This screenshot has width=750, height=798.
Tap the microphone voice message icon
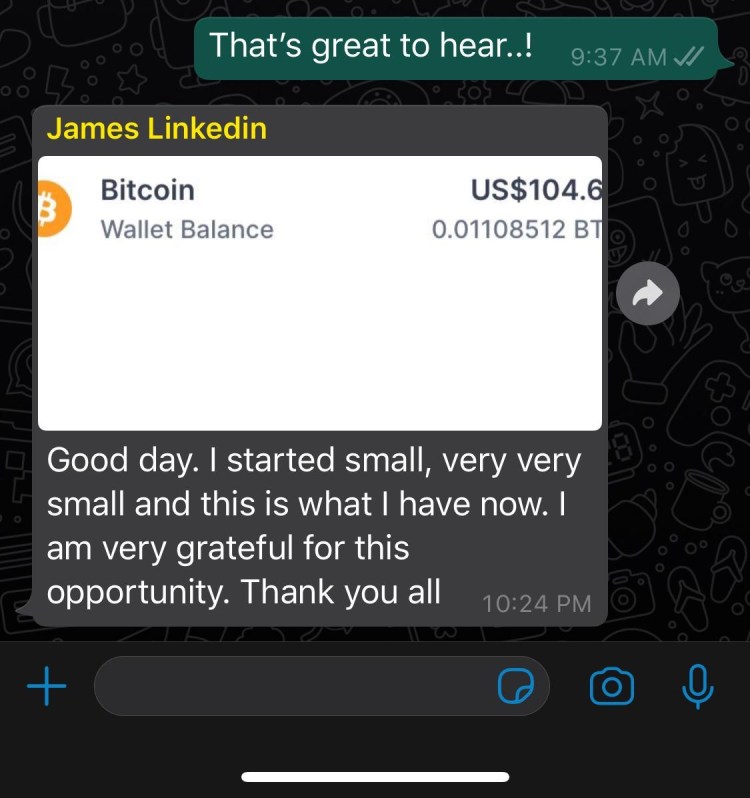(697, 686)
